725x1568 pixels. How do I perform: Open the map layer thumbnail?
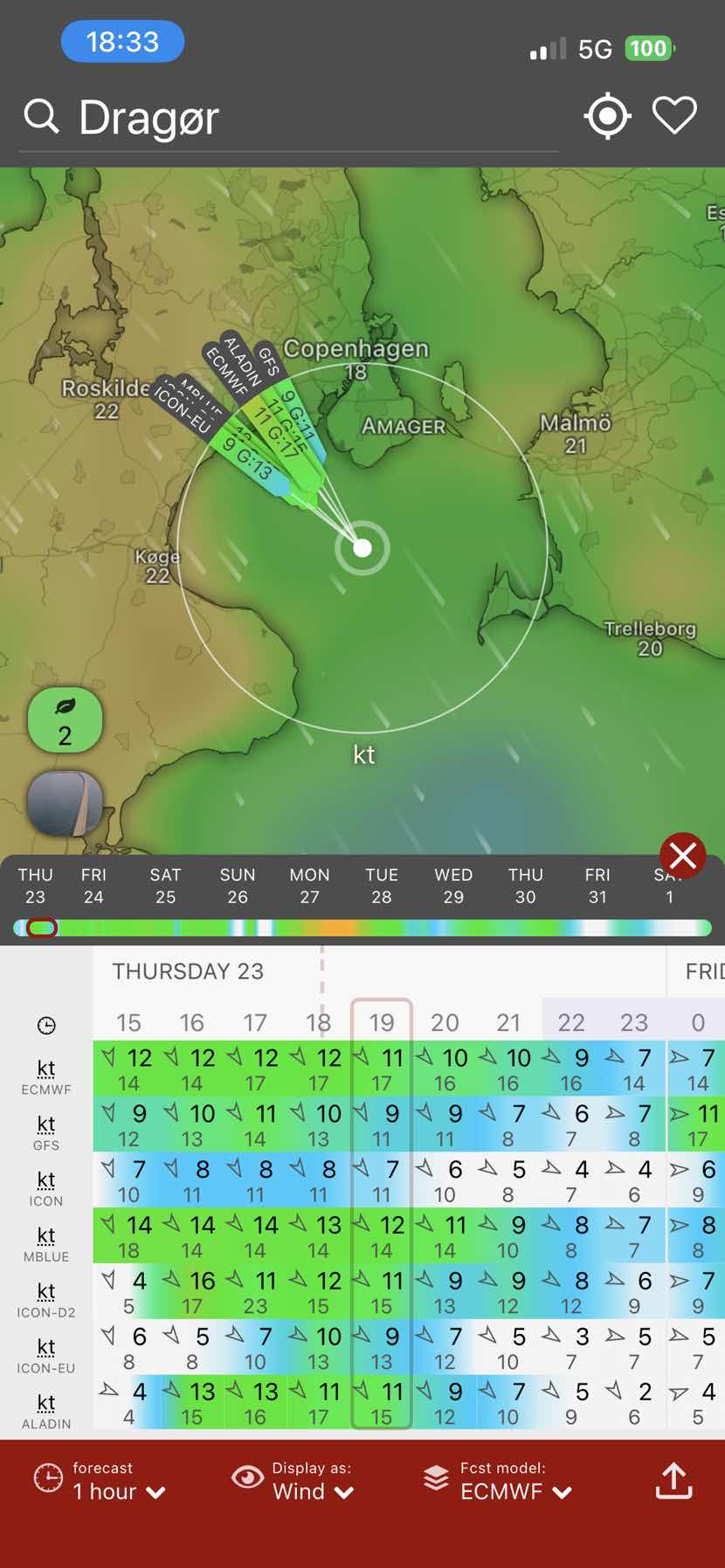tap(66, 803)
